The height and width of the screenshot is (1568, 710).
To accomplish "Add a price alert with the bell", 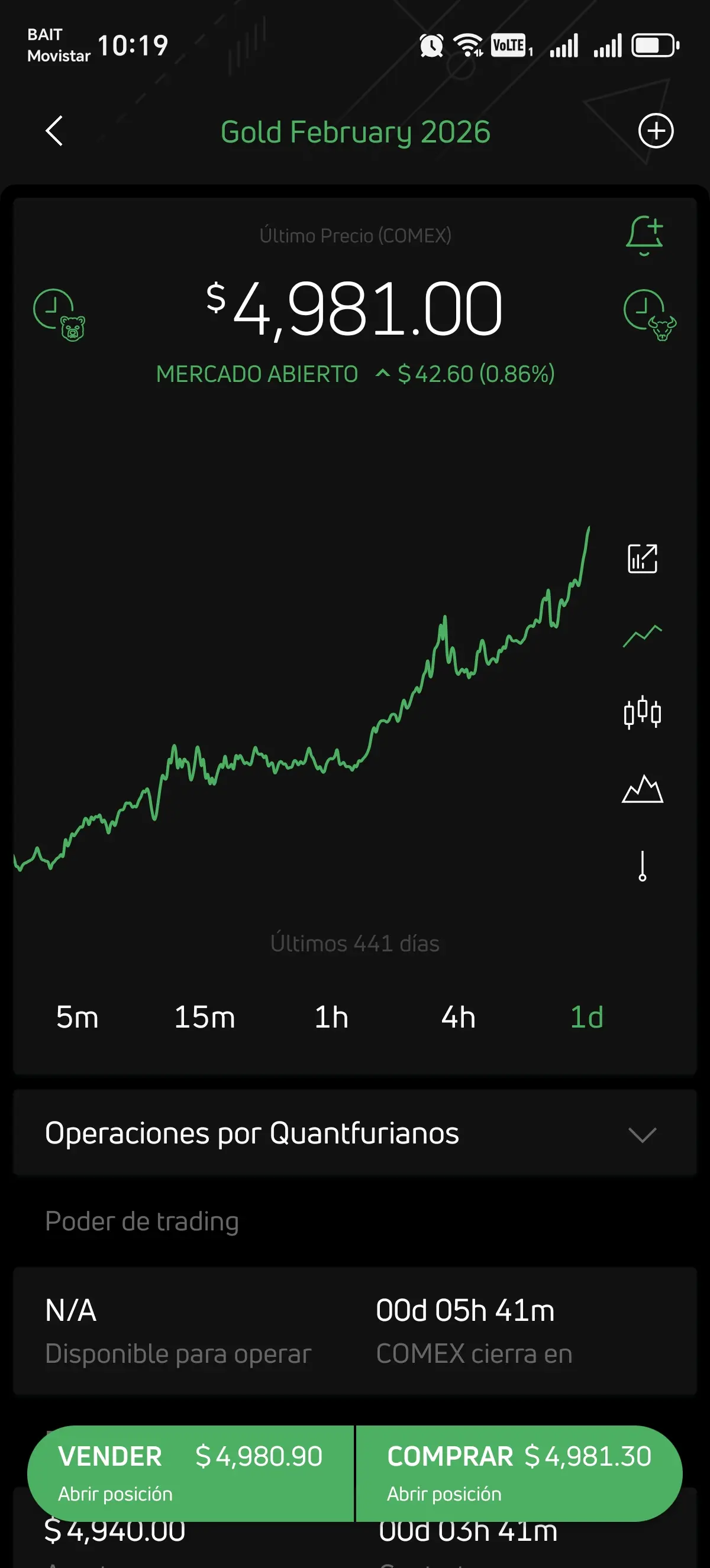I will point(644,235).
